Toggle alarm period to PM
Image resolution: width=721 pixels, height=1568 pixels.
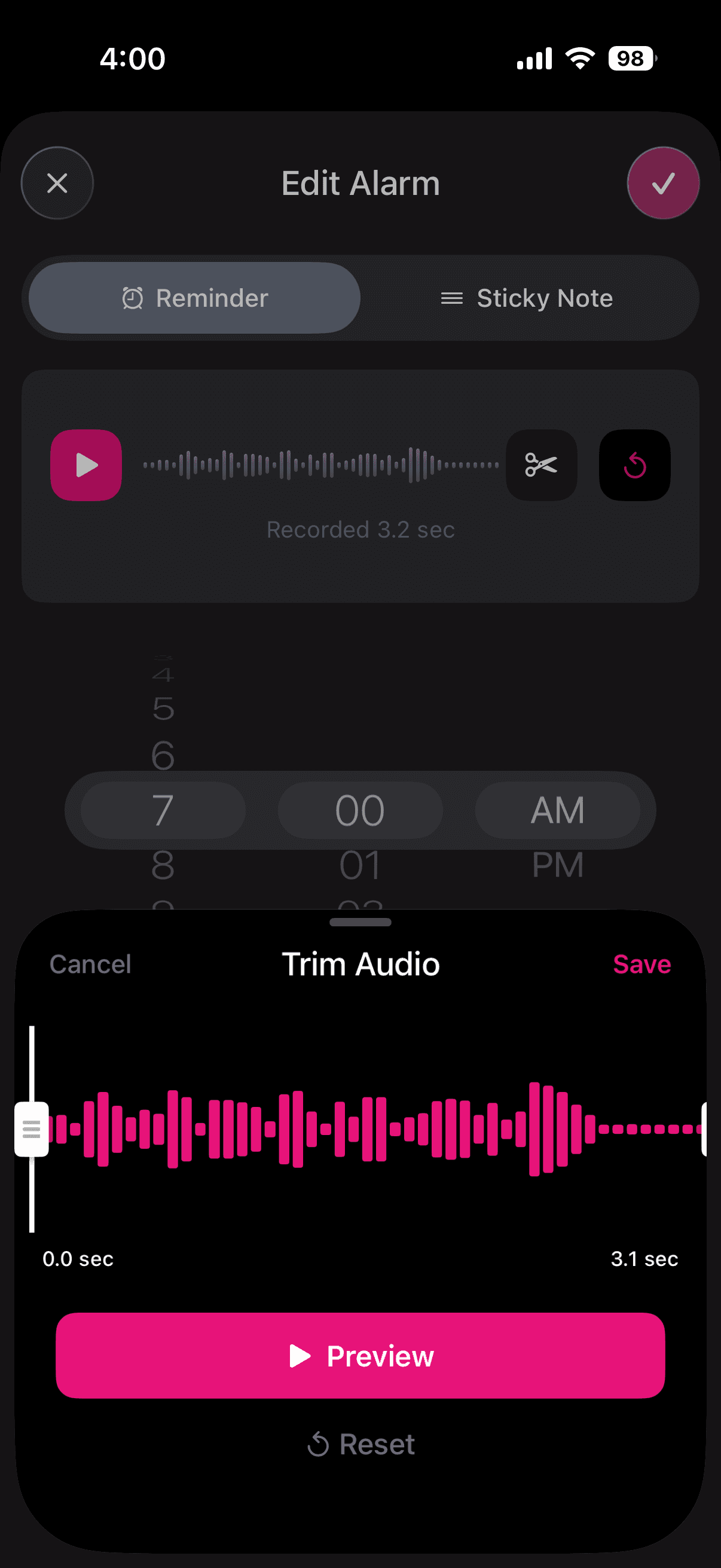coord(557,865)
